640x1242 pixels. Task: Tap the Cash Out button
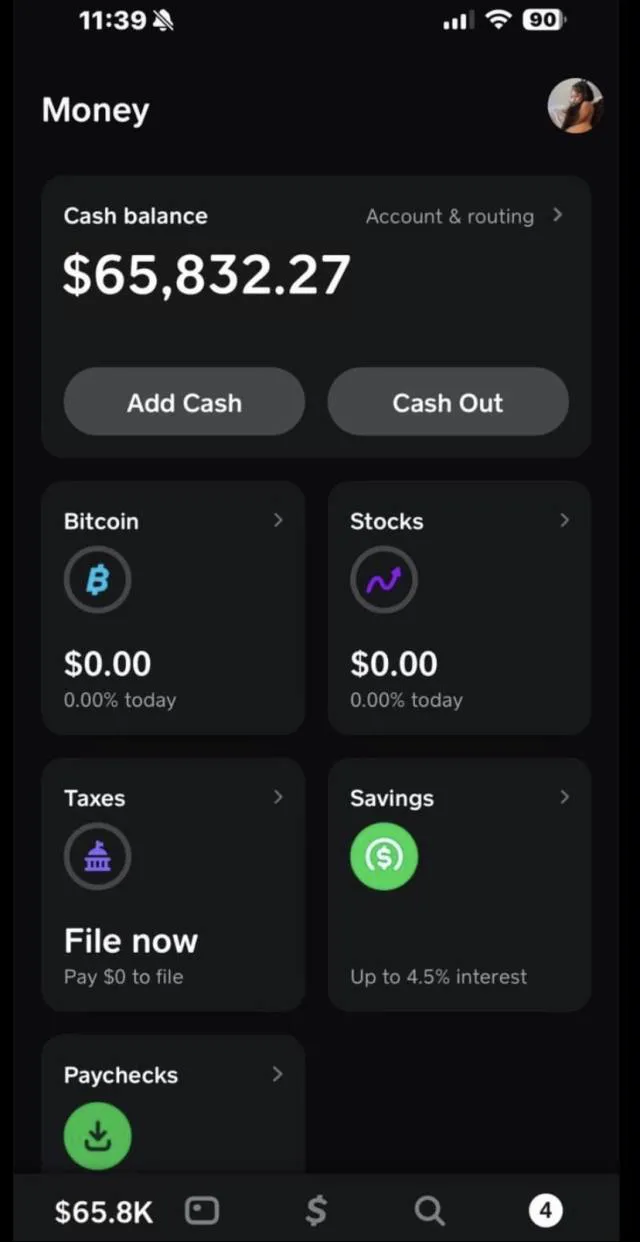448,402
